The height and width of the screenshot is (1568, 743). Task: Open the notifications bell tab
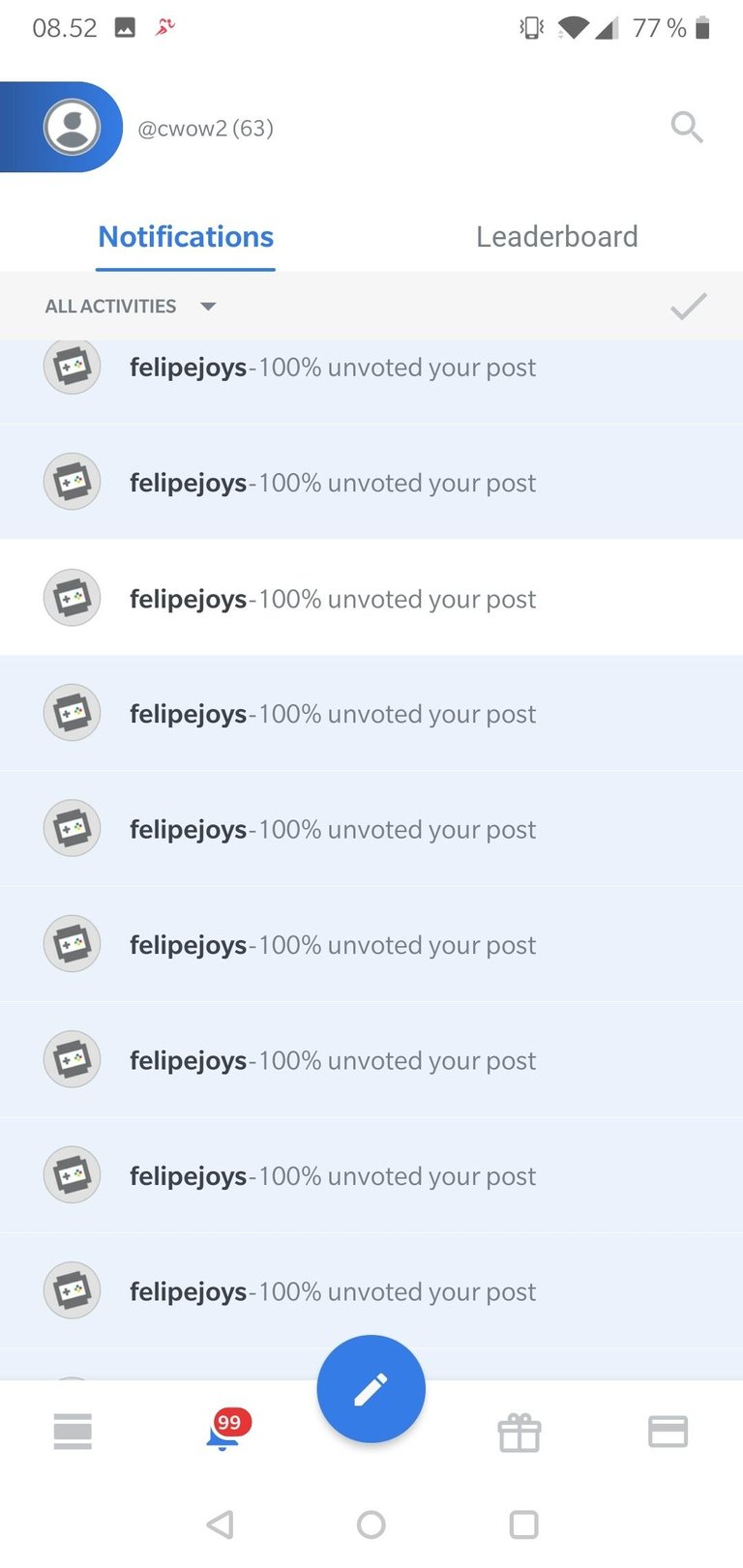click(x=223, y=1433)
